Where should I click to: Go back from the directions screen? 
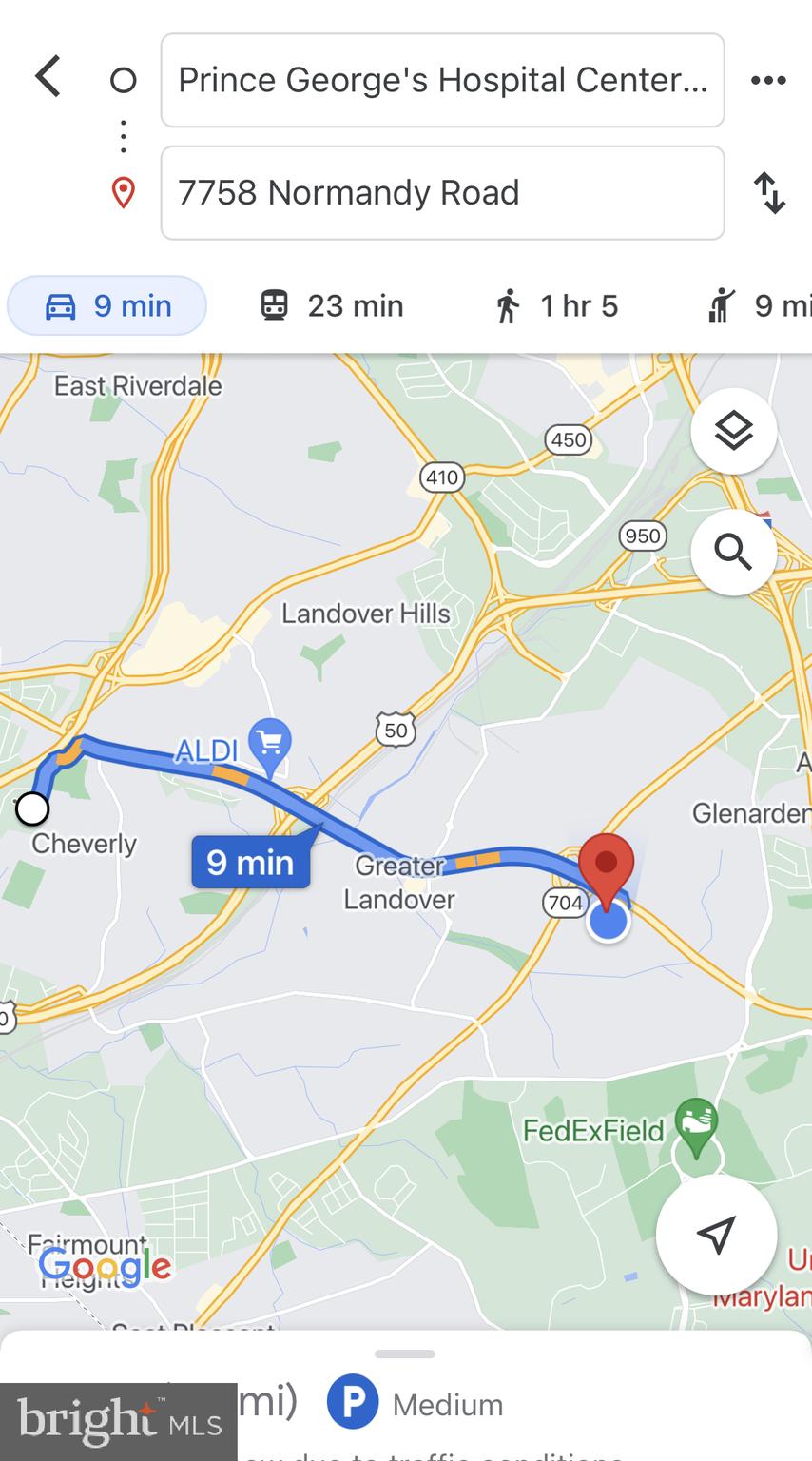(48, 77)
